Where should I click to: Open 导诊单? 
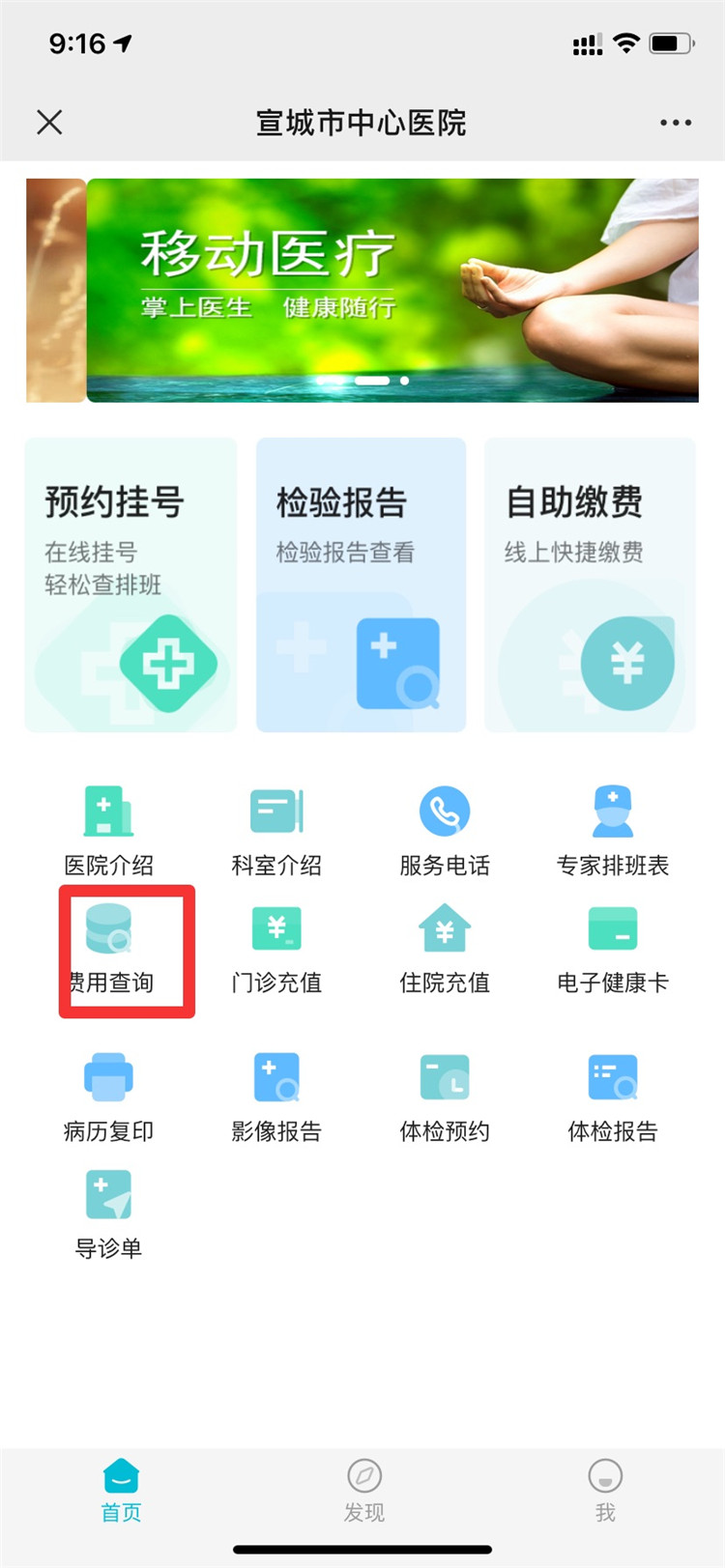[108, 1213]
